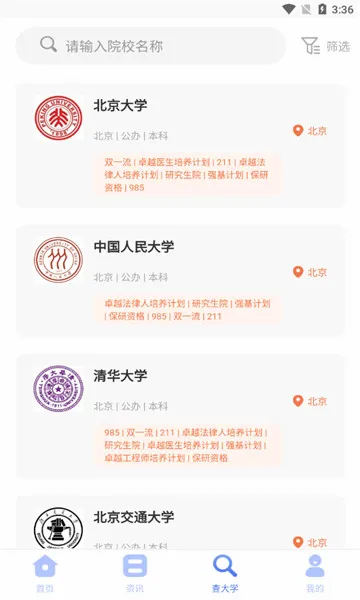
Task: Open the 中国人民大学 card
Action: pos(180,281)
